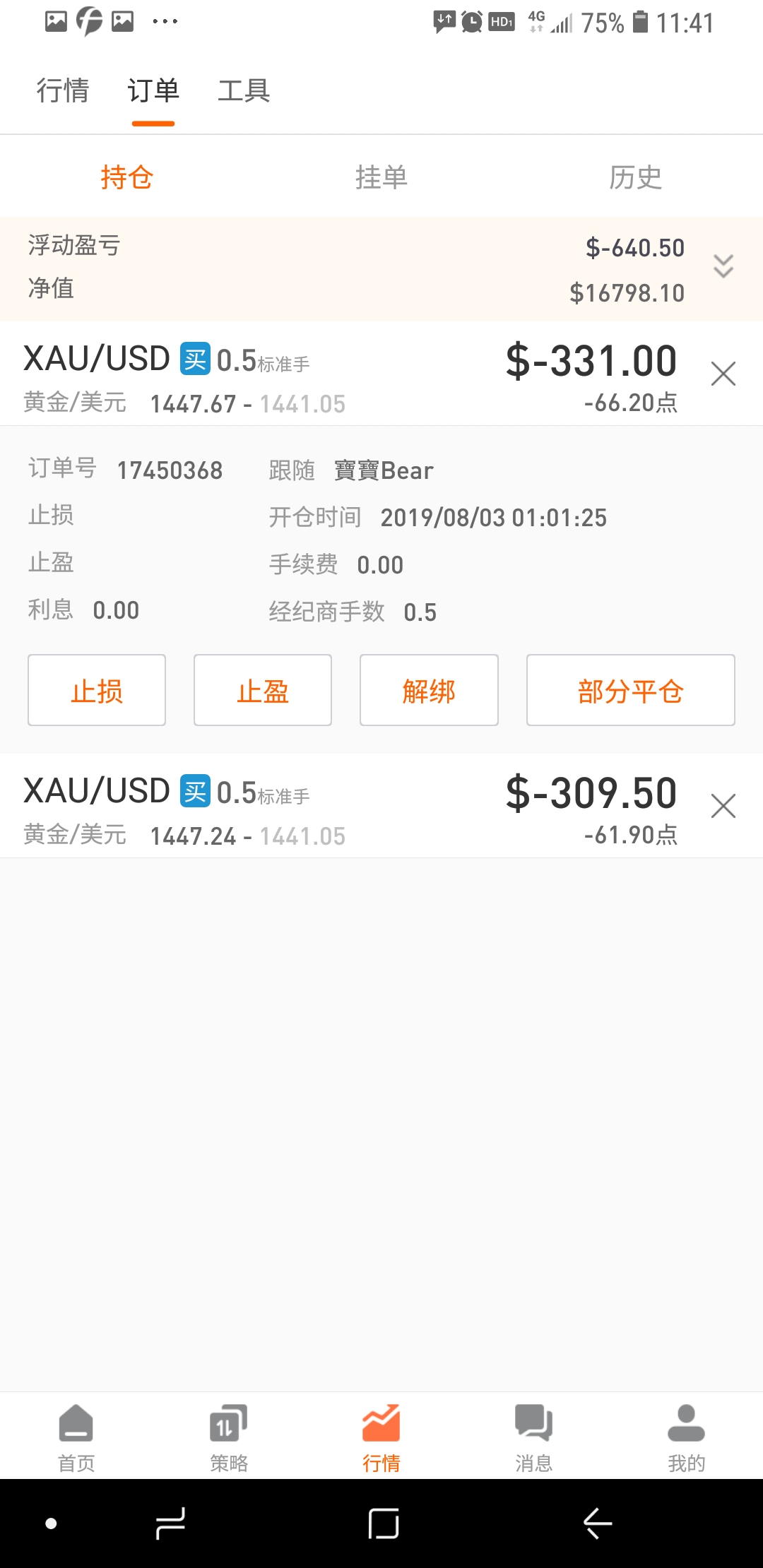The width and height of the screenshot is (763, 1568).
Task: Expand the XAU/USD order losing $-309.50
Action: (353, 807)
